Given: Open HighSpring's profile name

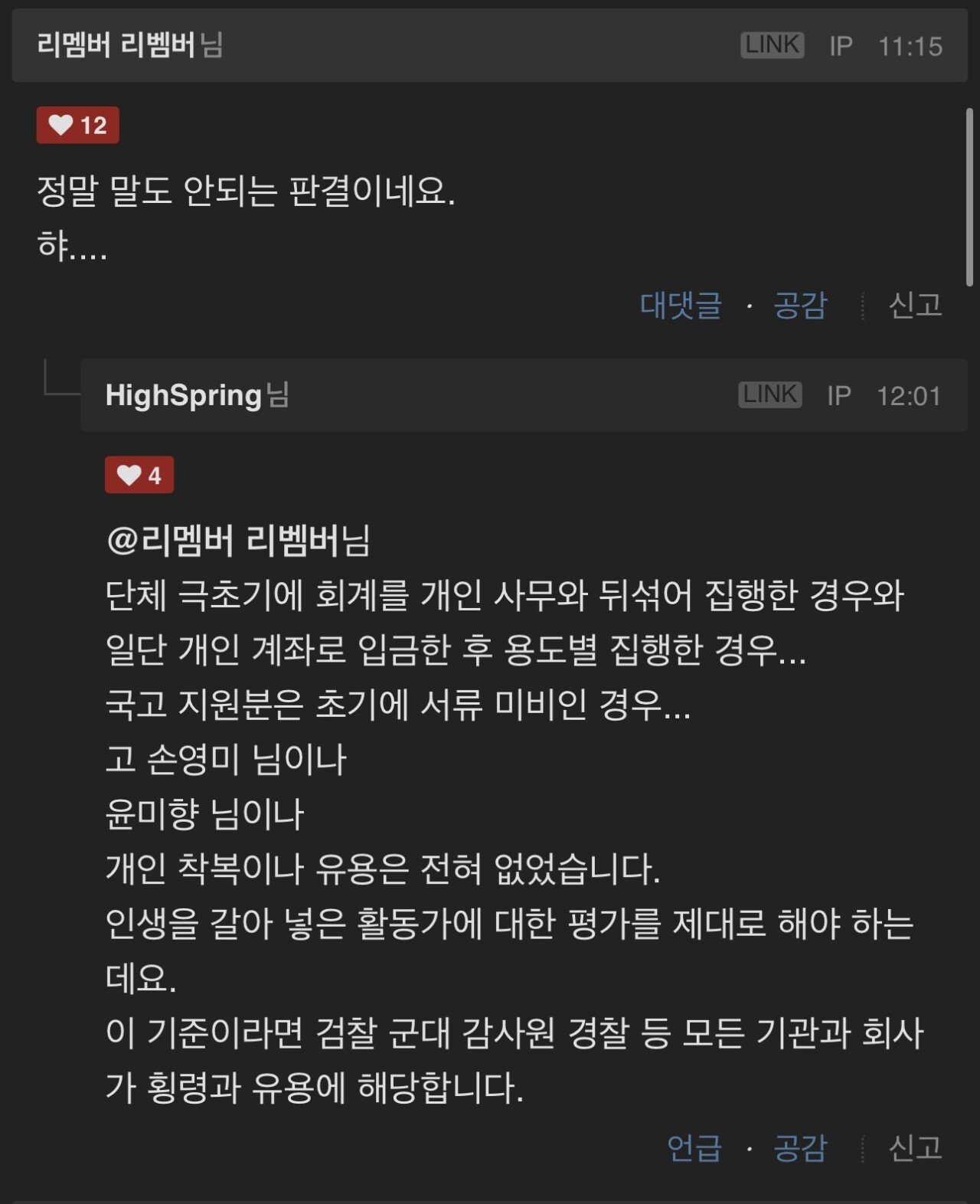Looking at the screenshot, I should click(184, 395).
